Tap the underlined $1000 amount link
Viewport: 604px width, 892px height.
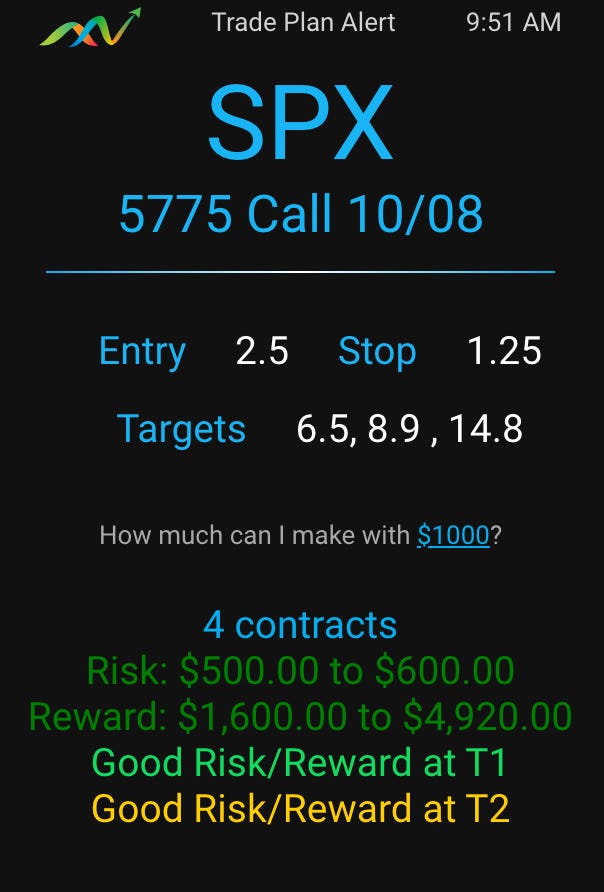point(453,536)
